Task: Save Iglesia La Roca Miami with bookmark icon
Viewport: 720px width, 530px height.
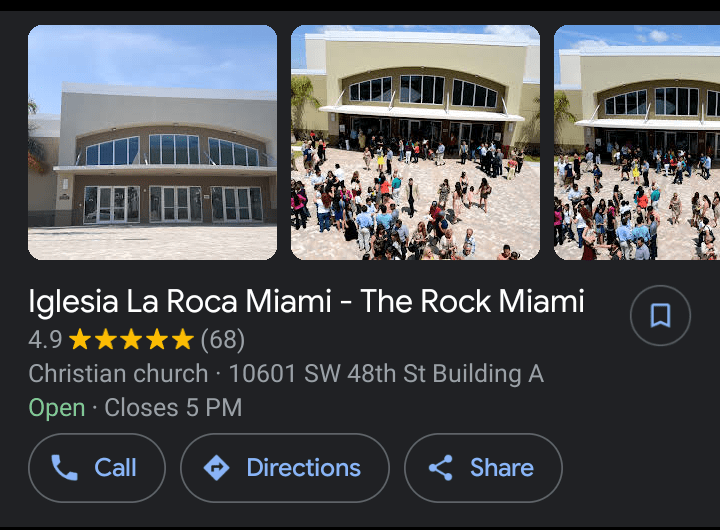Action: [660, 316]
